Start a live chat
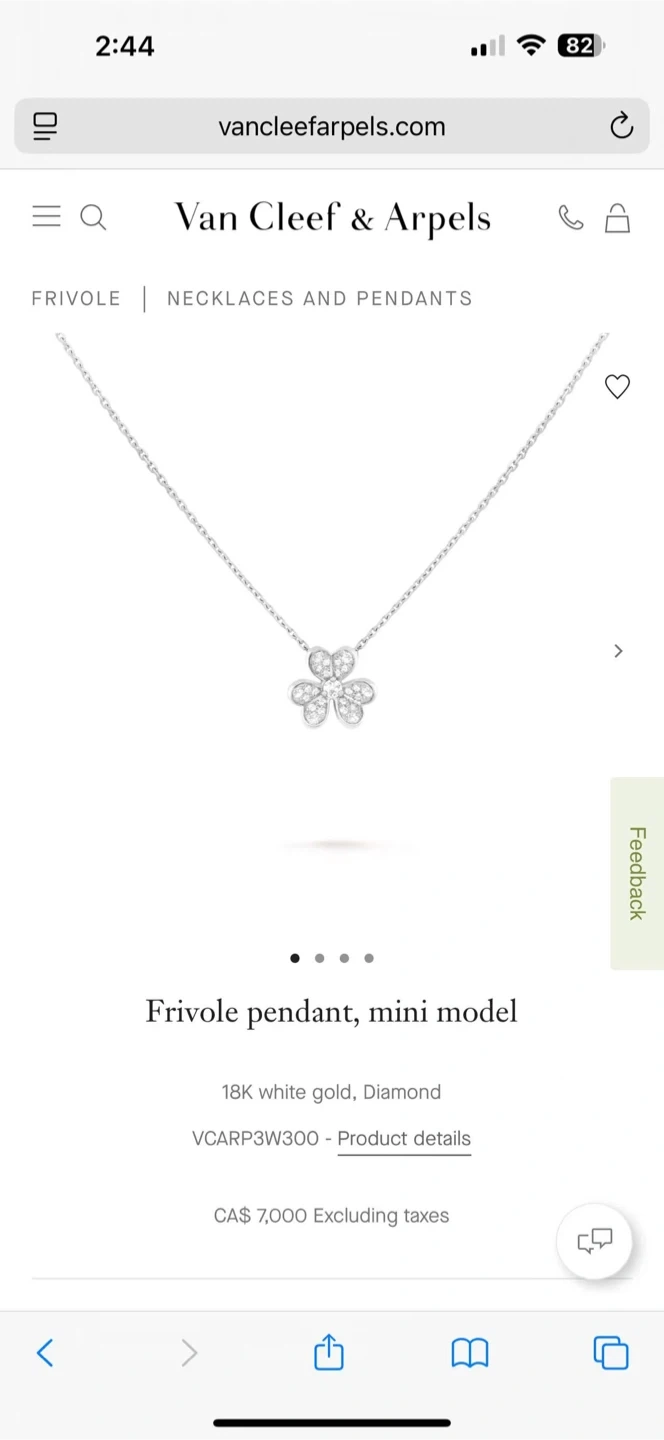664x1440 pixels. pos(595,1241)
